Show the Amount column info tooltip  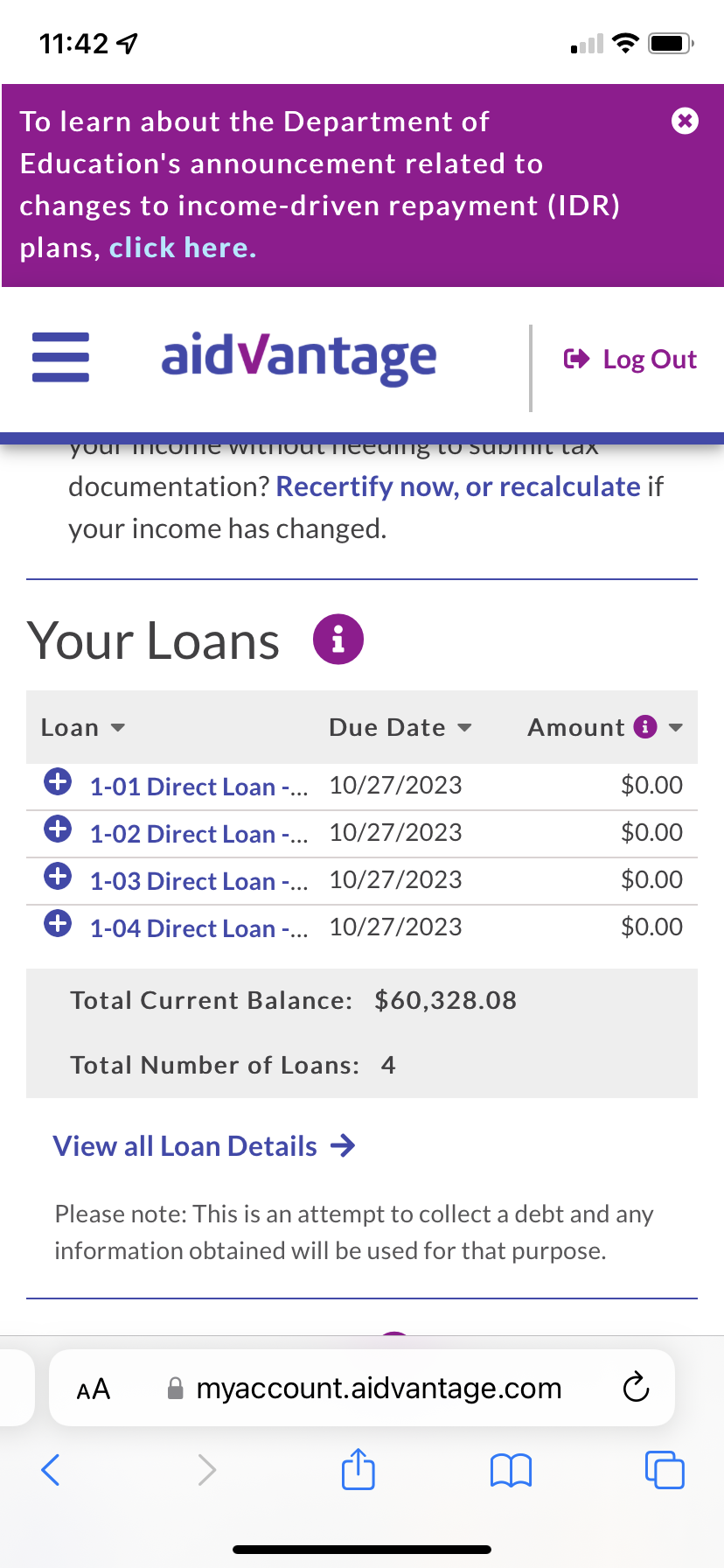[x=644, y=726]
